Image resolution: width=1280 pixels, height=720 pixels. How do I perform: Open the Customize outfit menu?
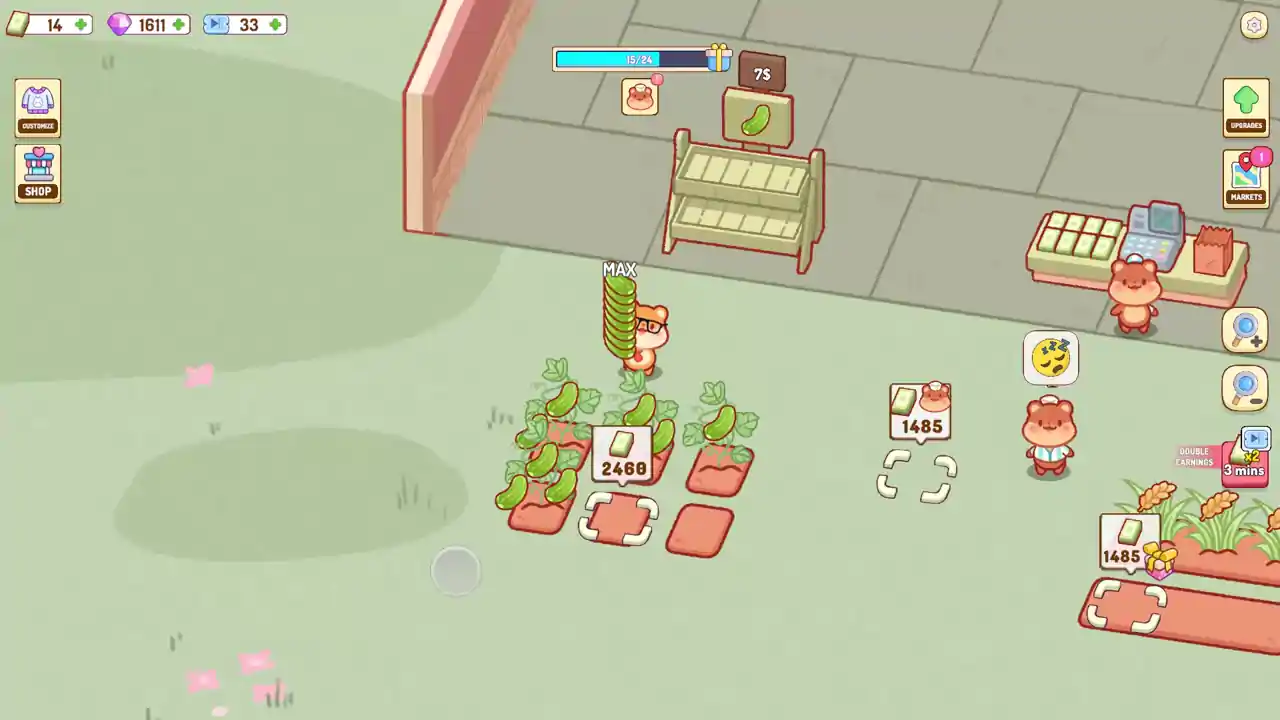tap(38, 108)
